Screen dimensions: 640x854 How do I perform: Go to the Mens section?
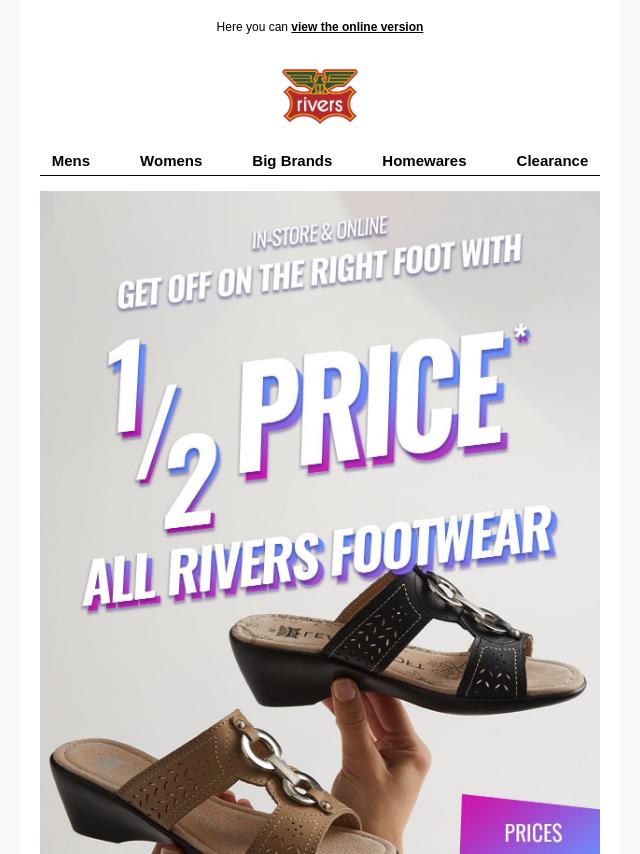71,161
